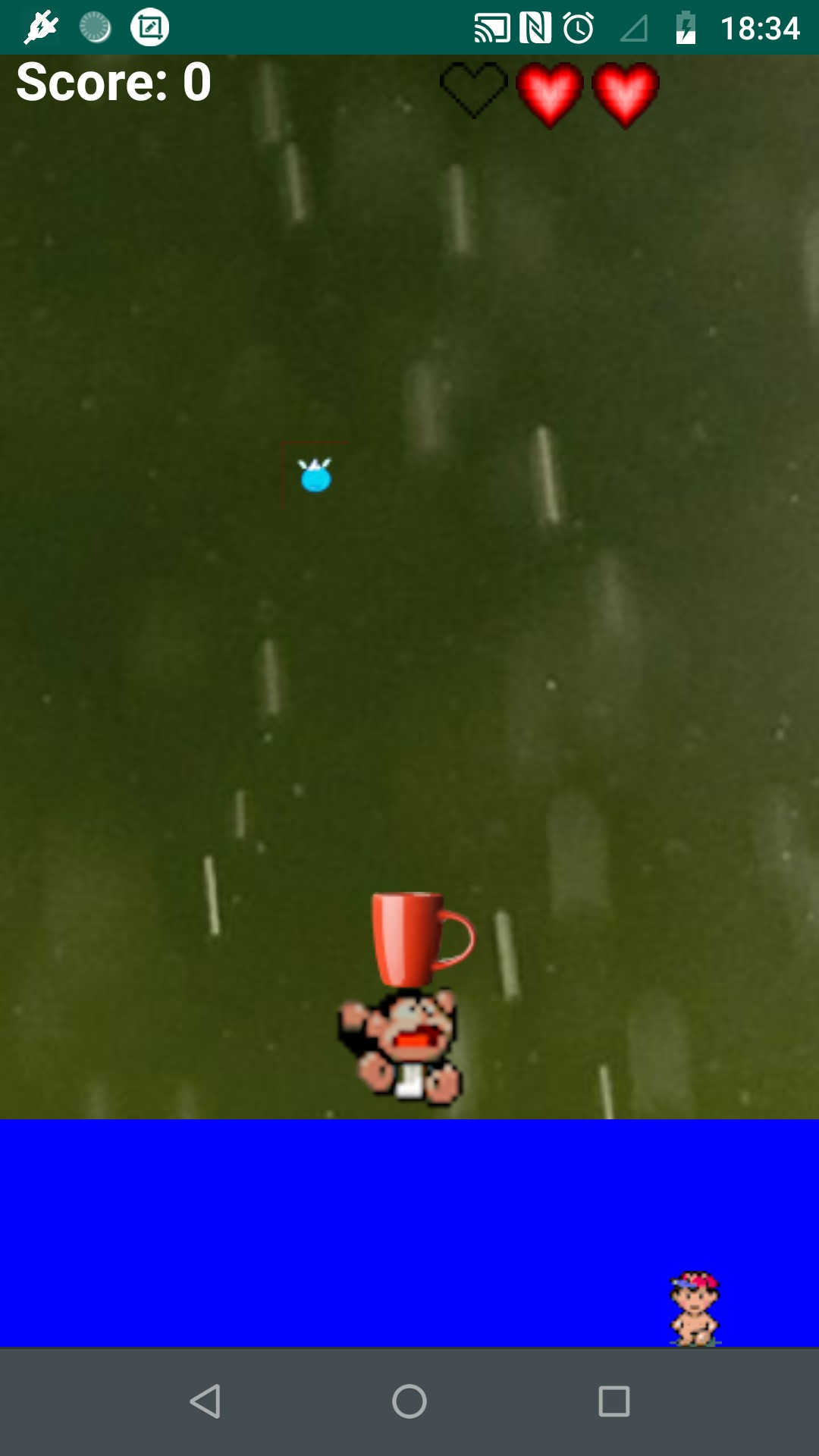Viewport: 819px width, 1456px height.
Task: Go to the home screen
Action: click(409, 1401)
